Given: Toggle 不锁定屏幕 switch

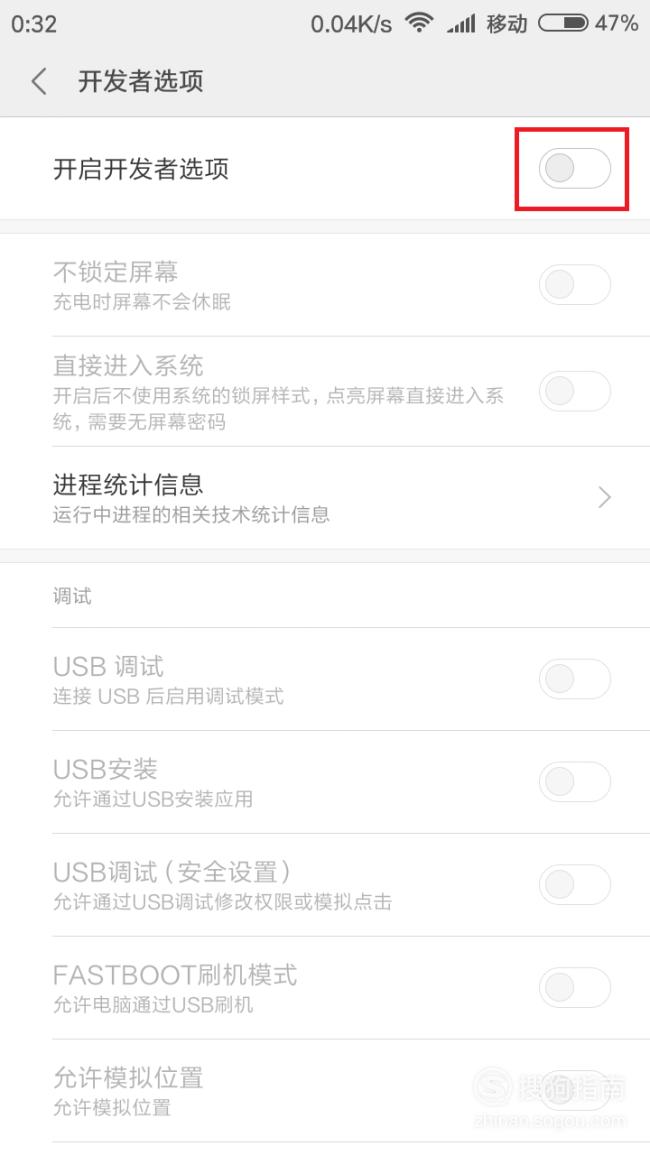Looking at the screenshot, I should click(574, 284).
